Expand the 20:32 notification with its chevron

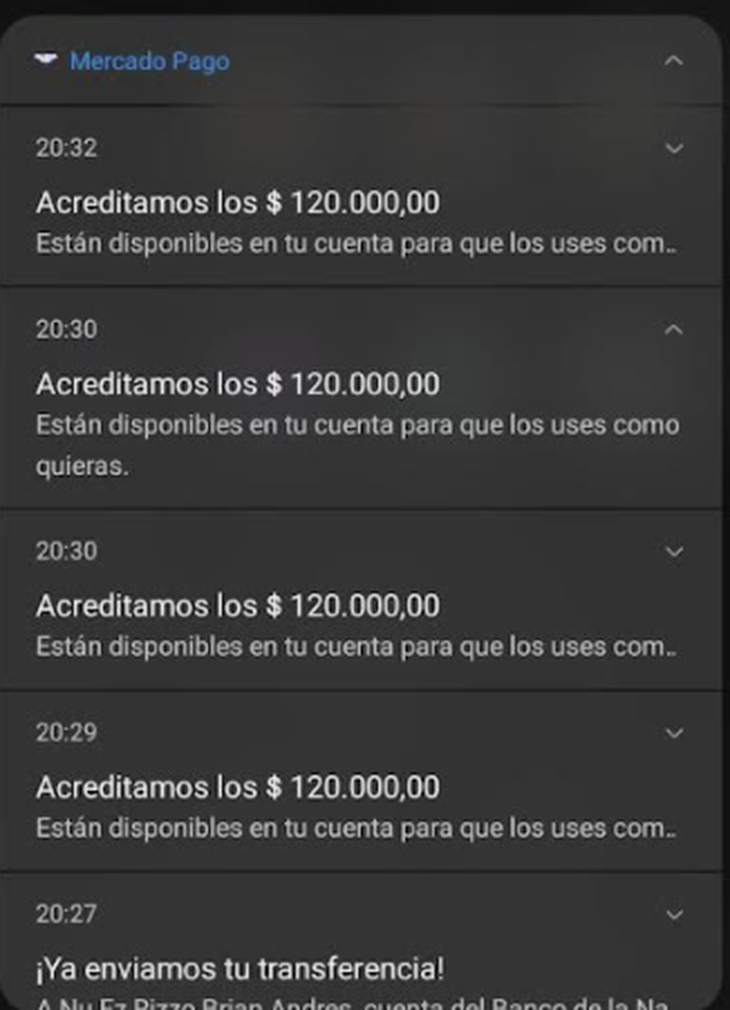674,149
